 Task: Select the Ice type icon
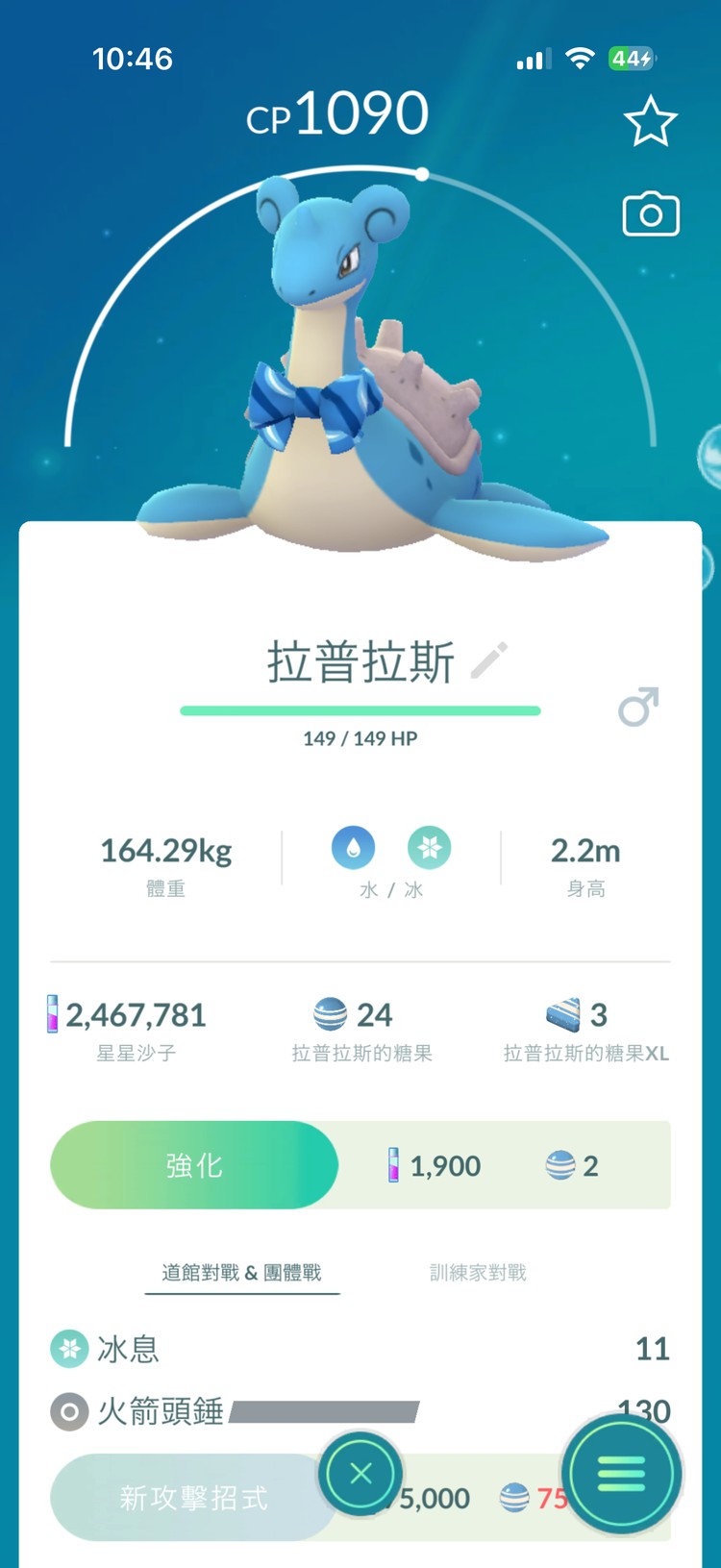click(430, 849)
